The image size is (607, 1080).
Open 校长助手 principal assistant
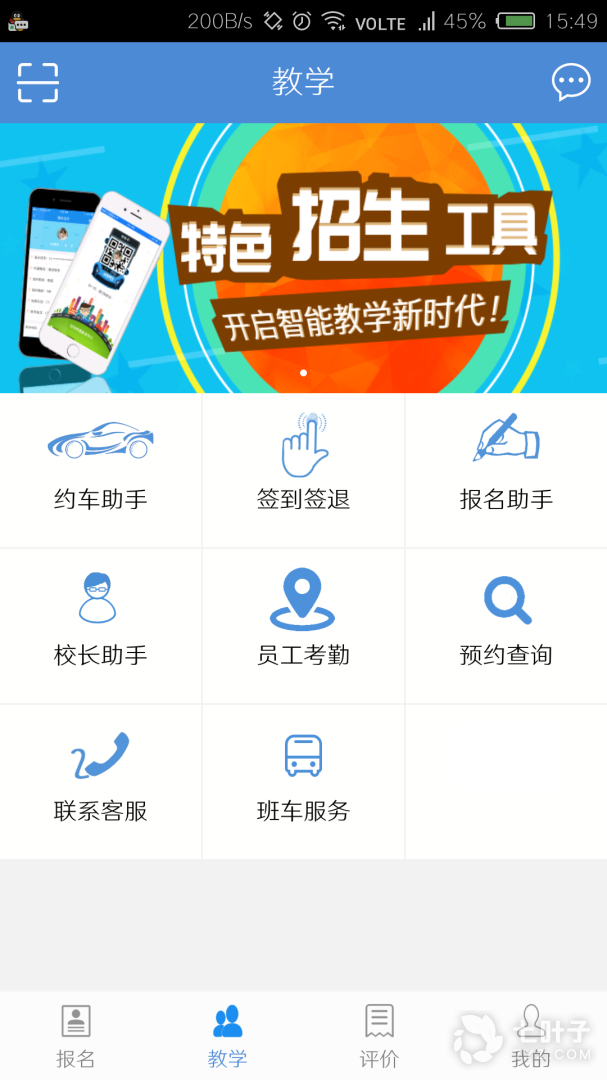101,625
